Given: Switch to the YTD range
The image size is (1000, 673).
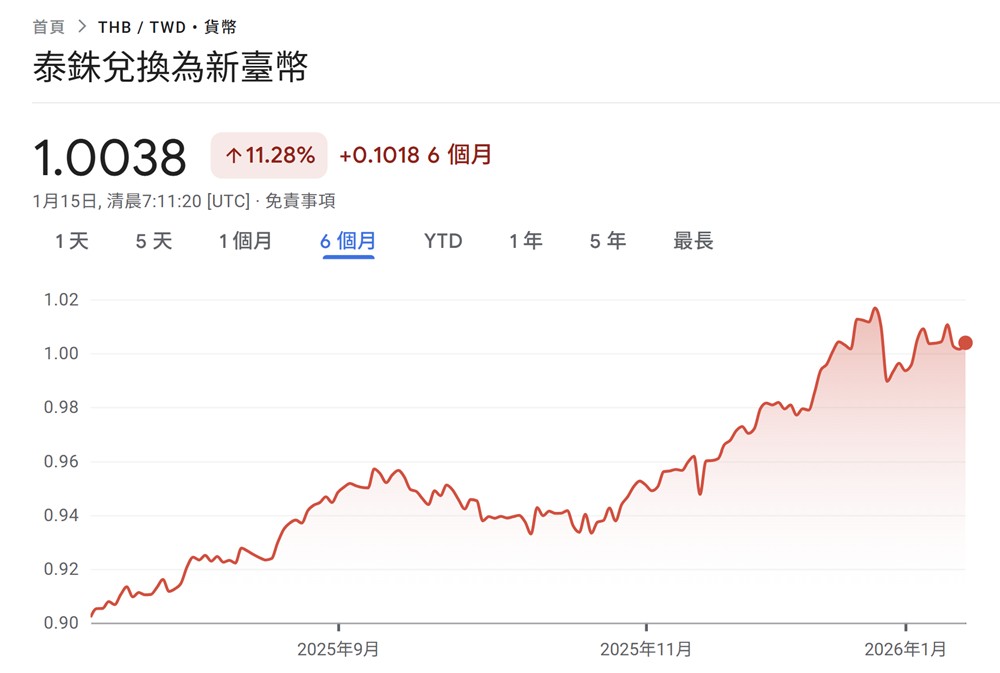Looking at the screenshot, I should [x=442, y=241].
